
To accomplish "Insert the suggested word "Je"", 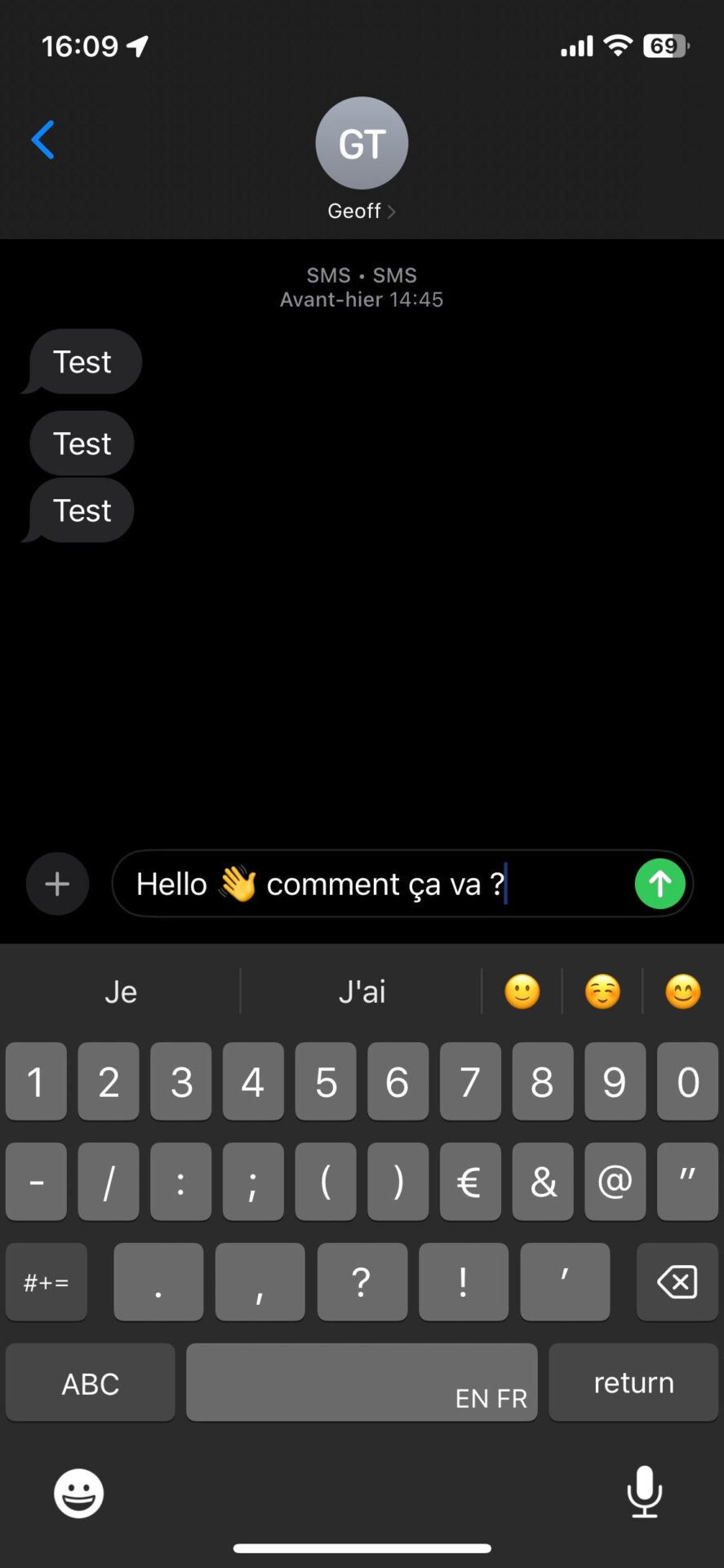I will click(x=121, y=991).
